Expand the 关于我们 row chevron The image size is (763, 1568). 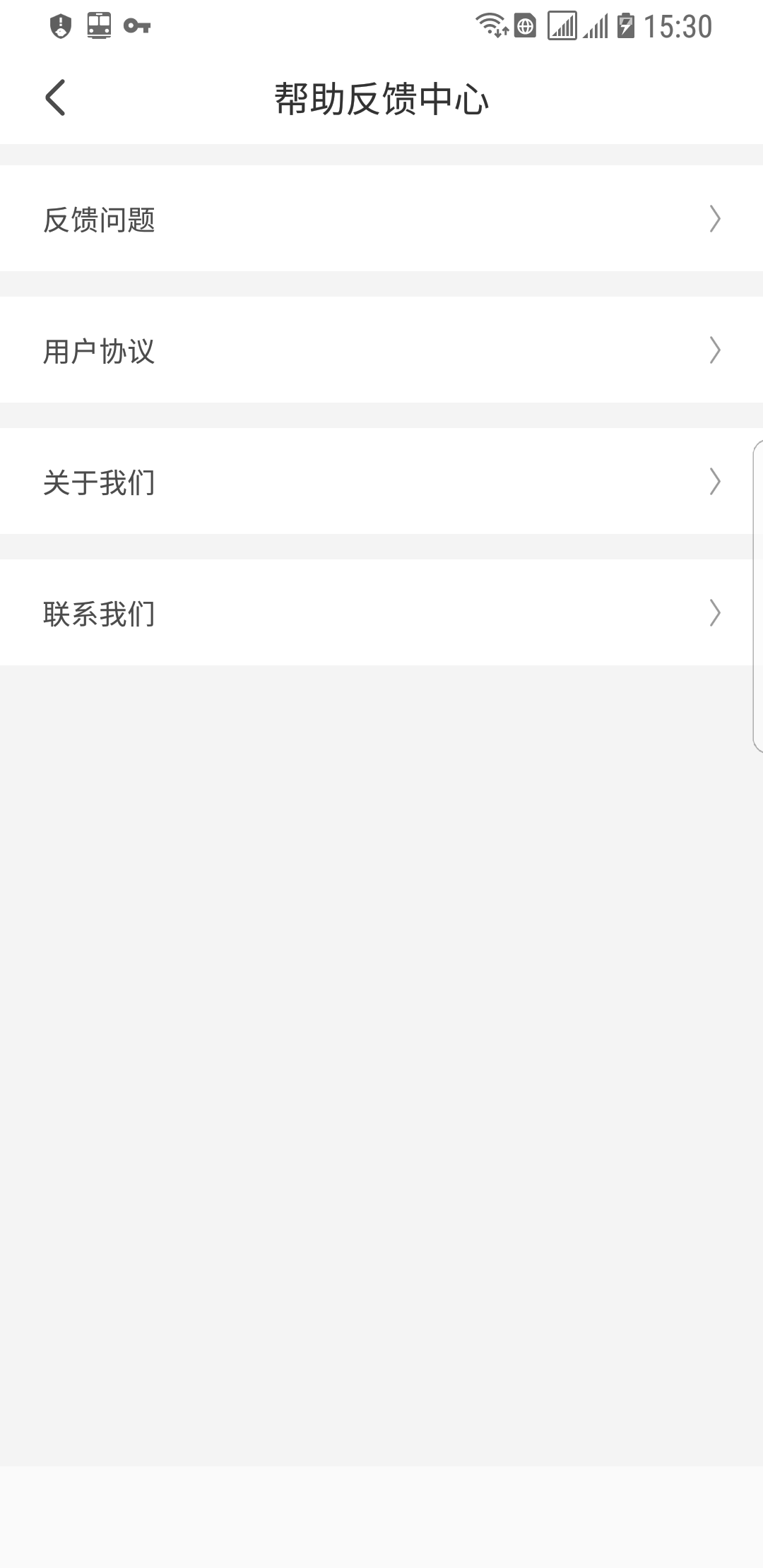tap(715, 482)
